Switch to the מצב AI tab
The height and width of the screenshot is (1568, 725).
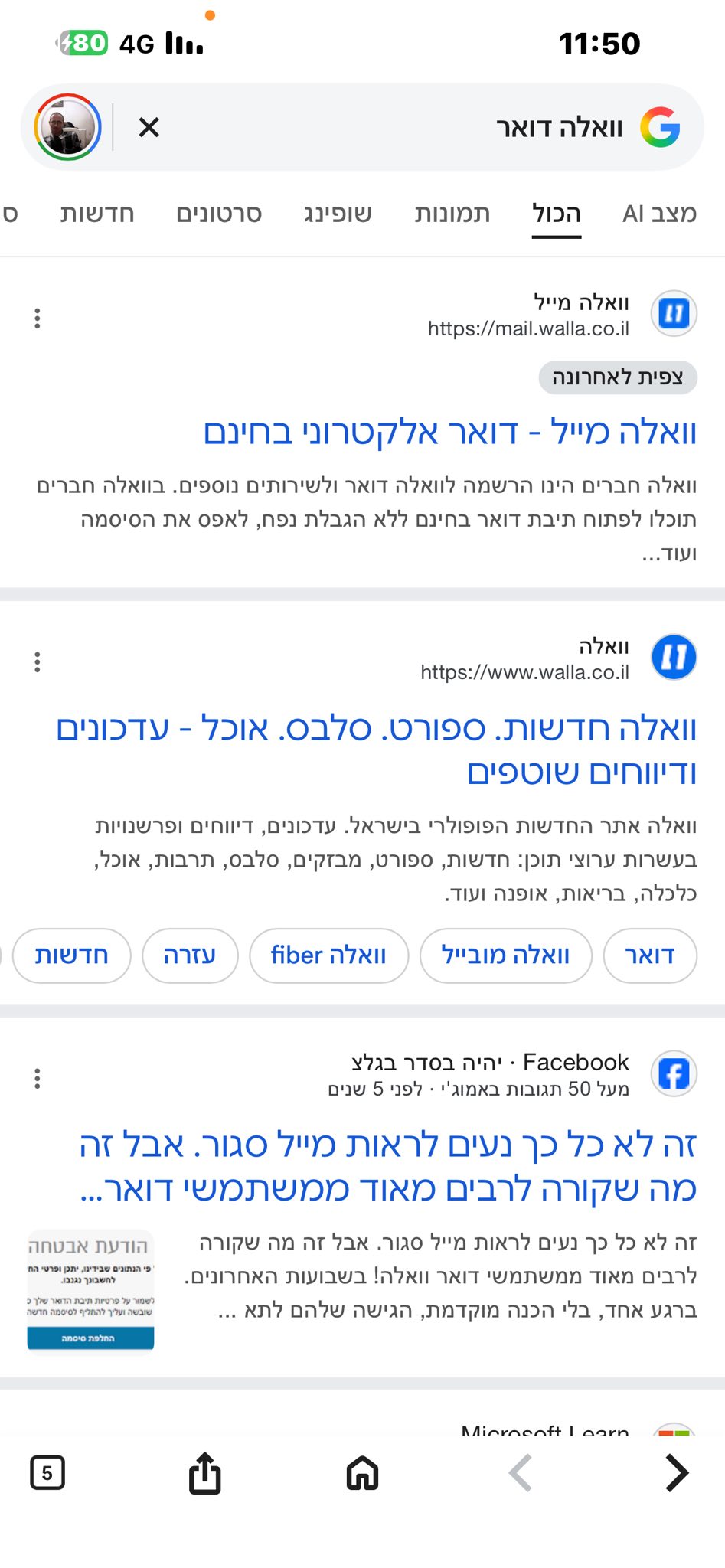[659, 214]
